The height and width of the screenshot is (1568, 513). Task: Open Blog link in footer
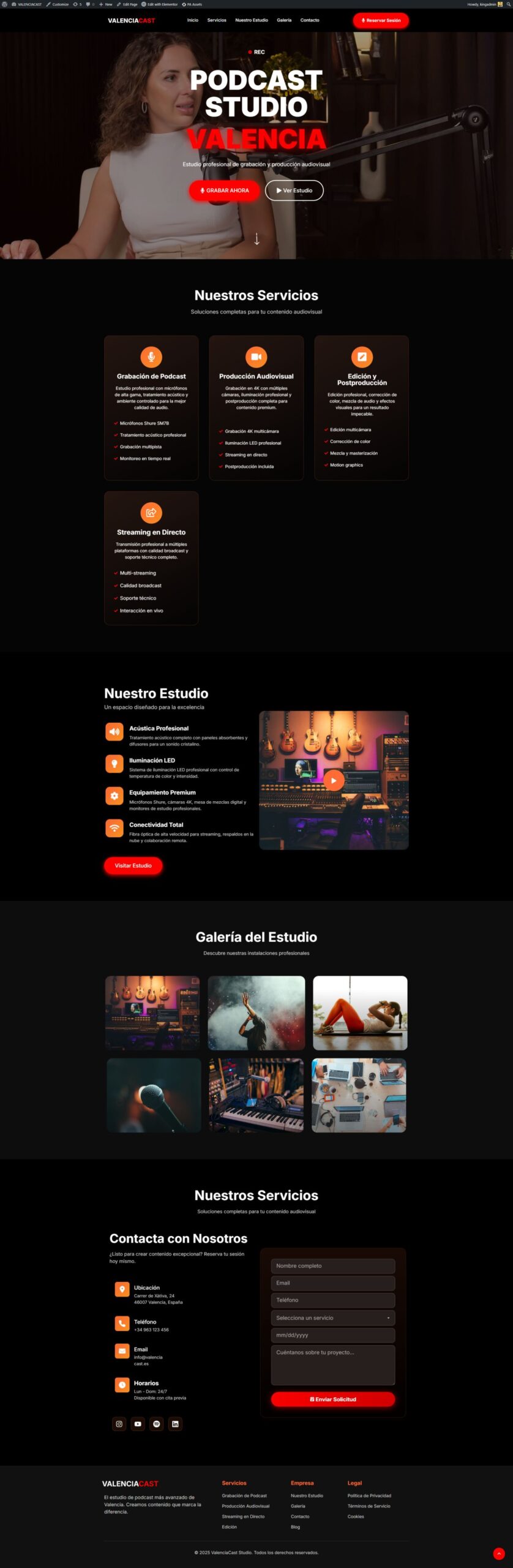[x=295, y=1527]
